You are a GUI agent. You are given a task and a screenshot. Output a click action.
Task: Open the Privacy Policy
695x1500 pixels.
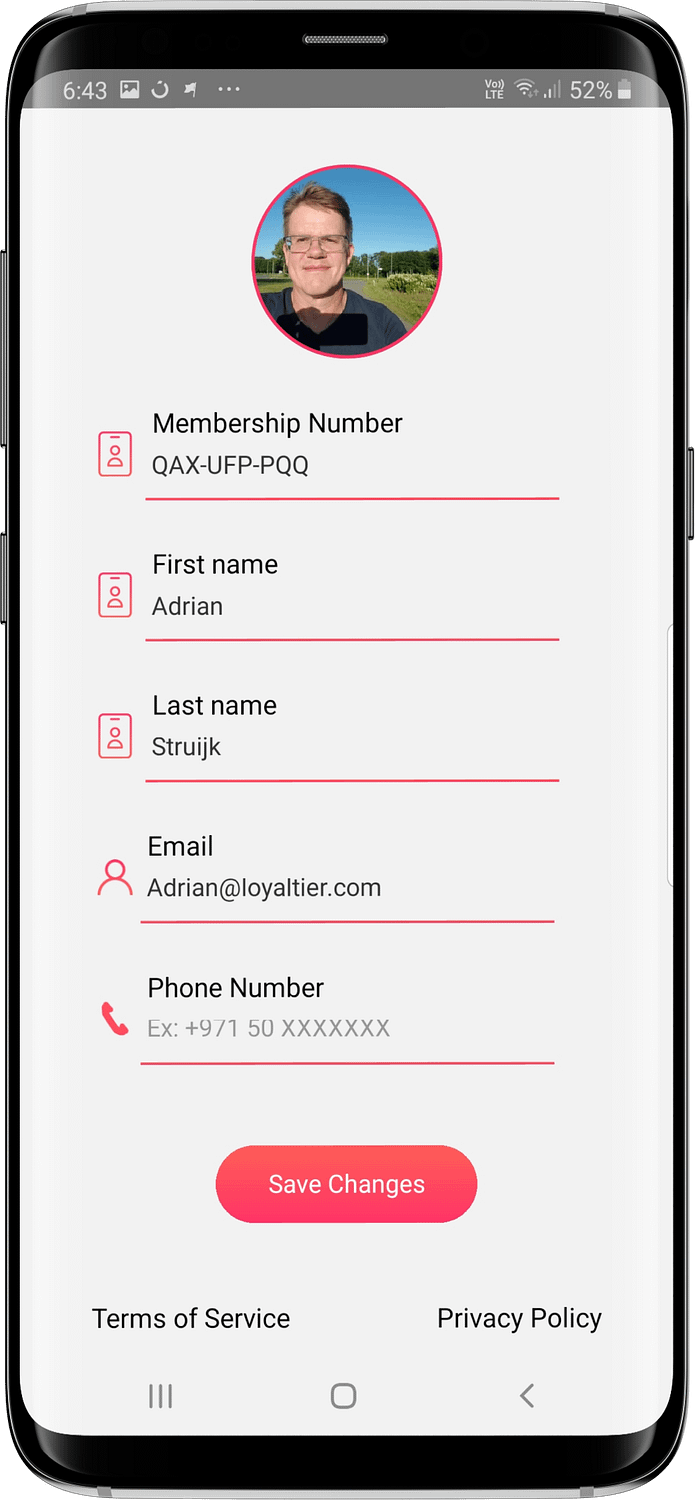[519, 1319]
